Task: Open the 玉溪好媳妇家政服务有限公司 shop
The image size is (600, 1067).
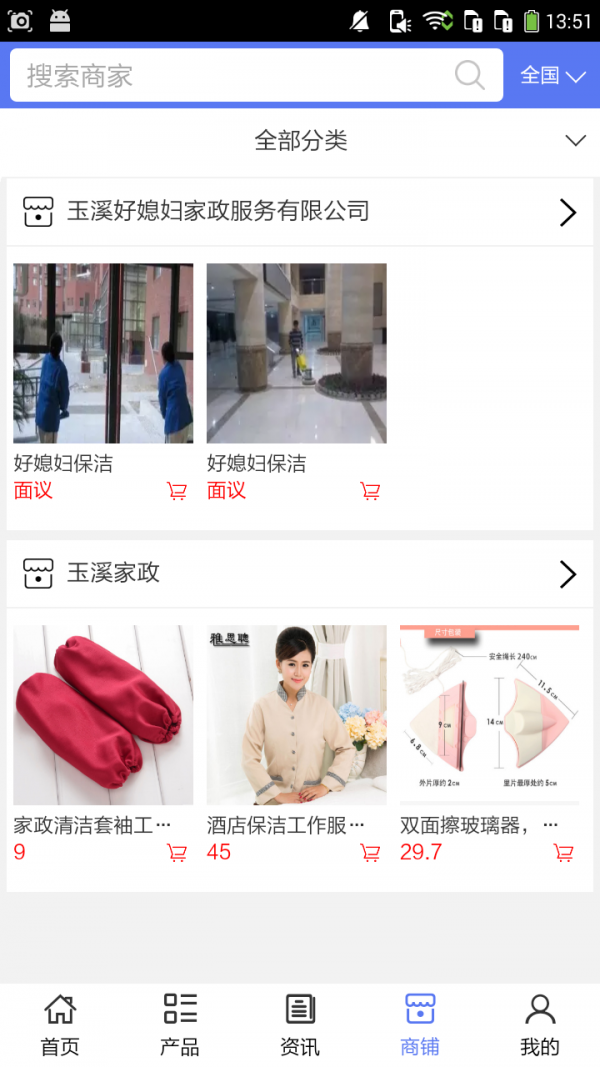Action: click(x=300, y=212)
